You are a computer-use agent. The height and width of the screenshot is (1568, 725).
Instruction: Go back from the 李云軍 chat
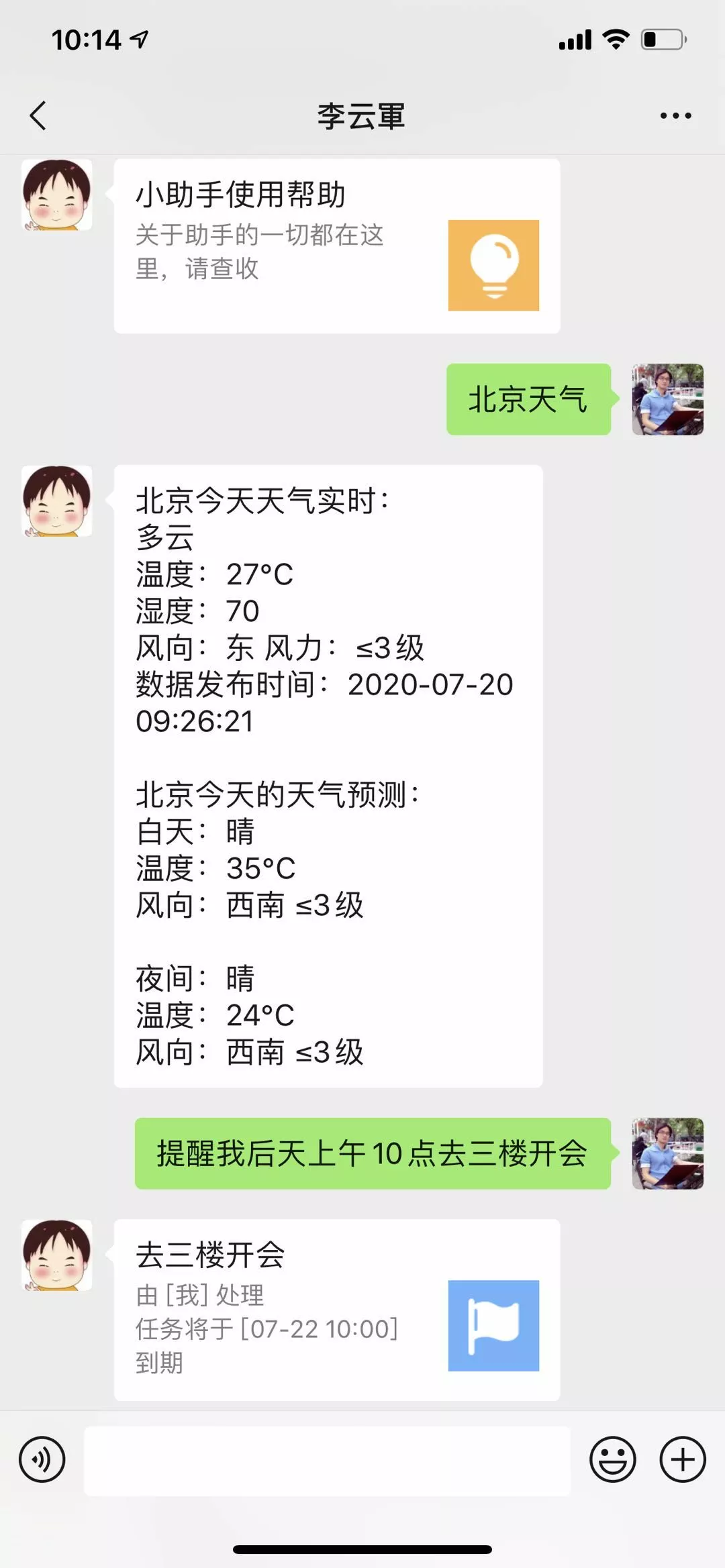[x=38, y=115]
